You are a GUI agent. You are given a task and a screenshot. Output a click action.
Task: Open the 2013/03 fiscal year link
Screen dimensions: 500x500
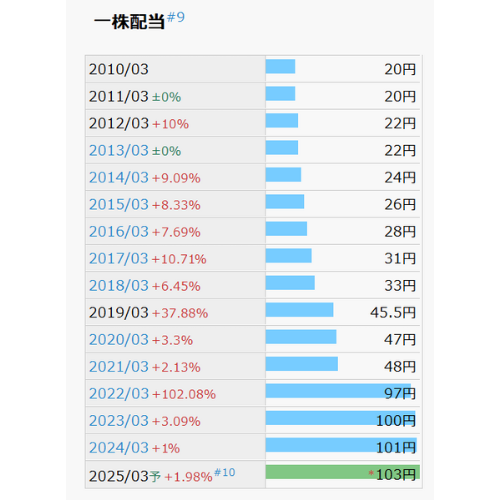(x=119, y=151)
